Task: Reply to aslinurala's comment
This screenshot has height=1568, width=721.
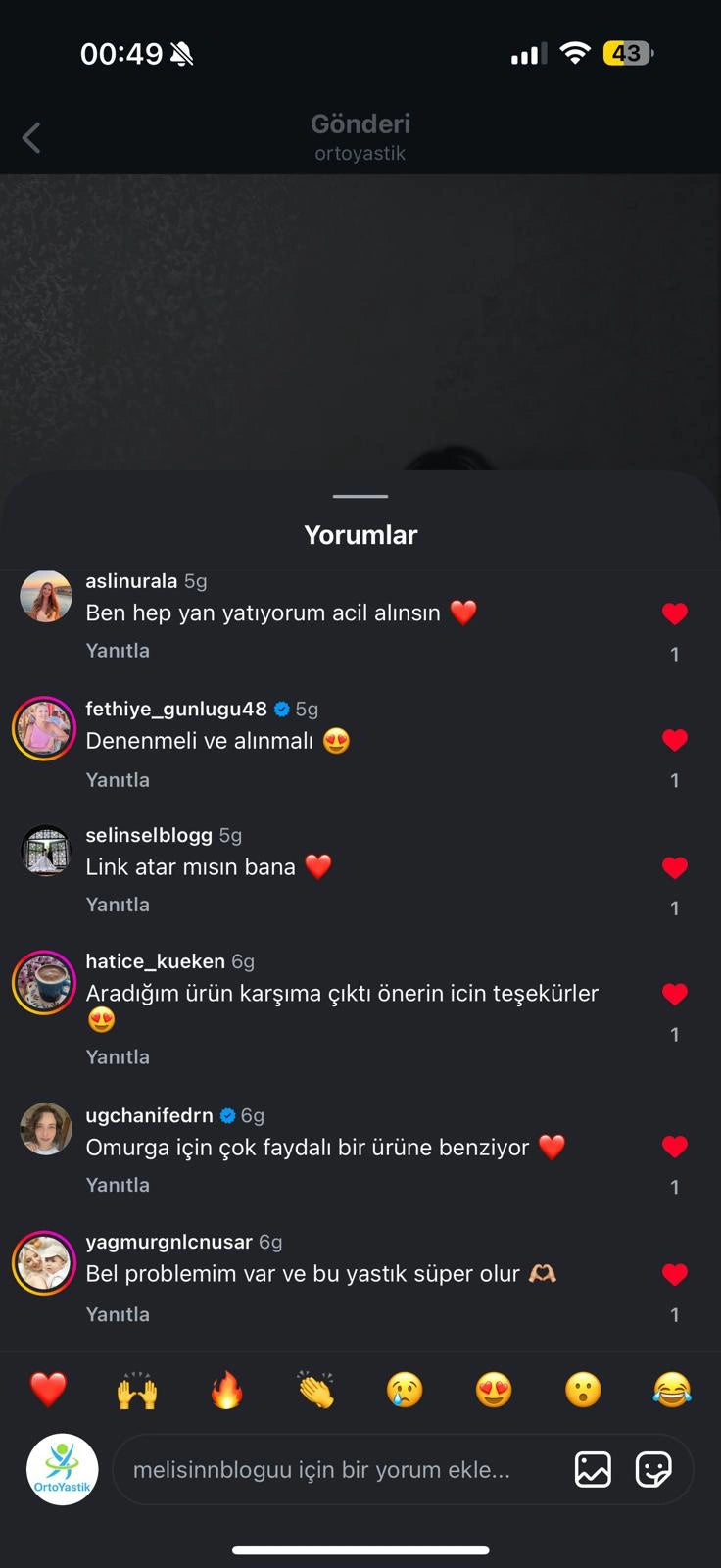Action: click(118, 651)
